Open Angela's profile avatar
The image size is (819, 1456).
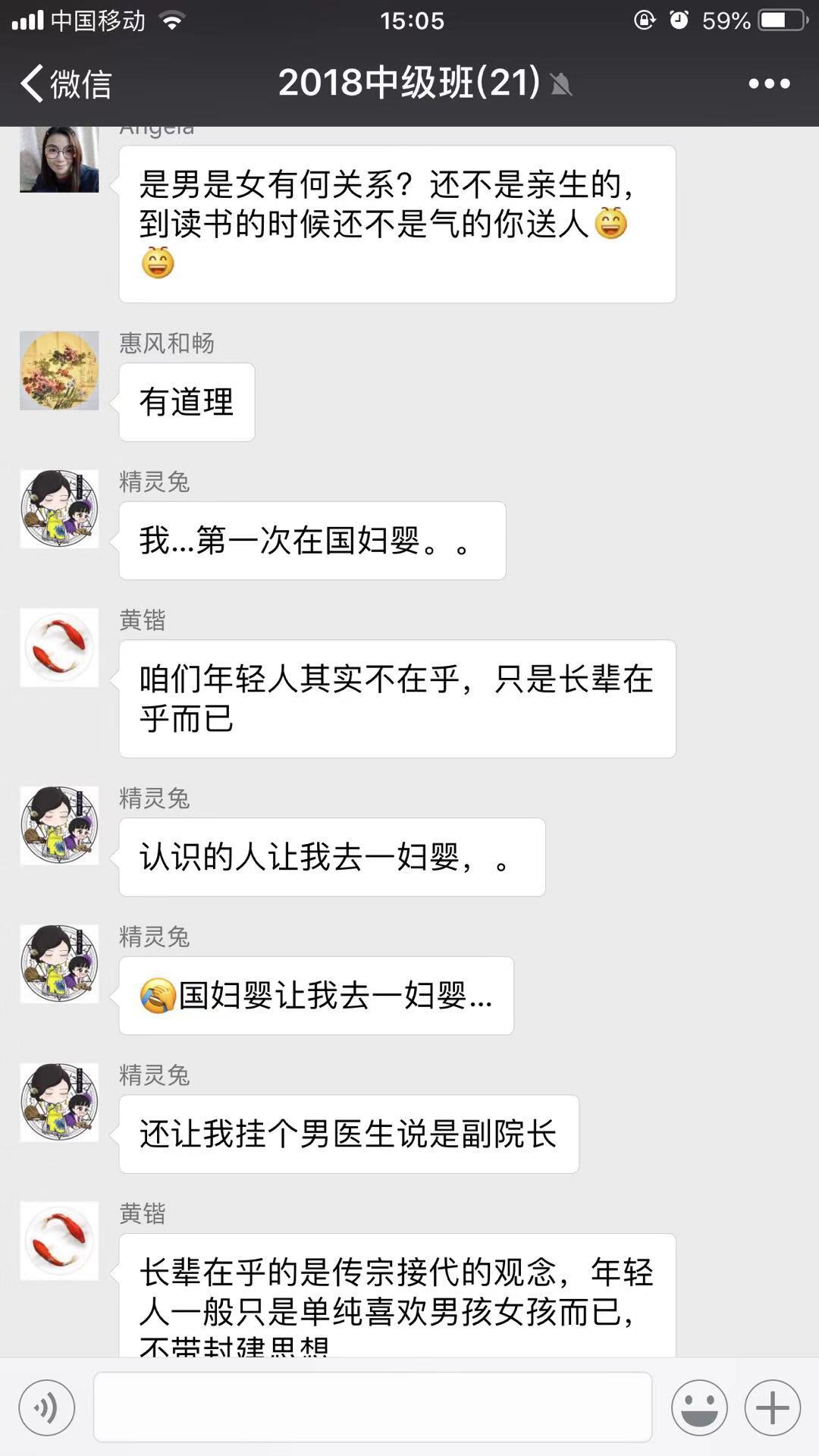point(59,158)
